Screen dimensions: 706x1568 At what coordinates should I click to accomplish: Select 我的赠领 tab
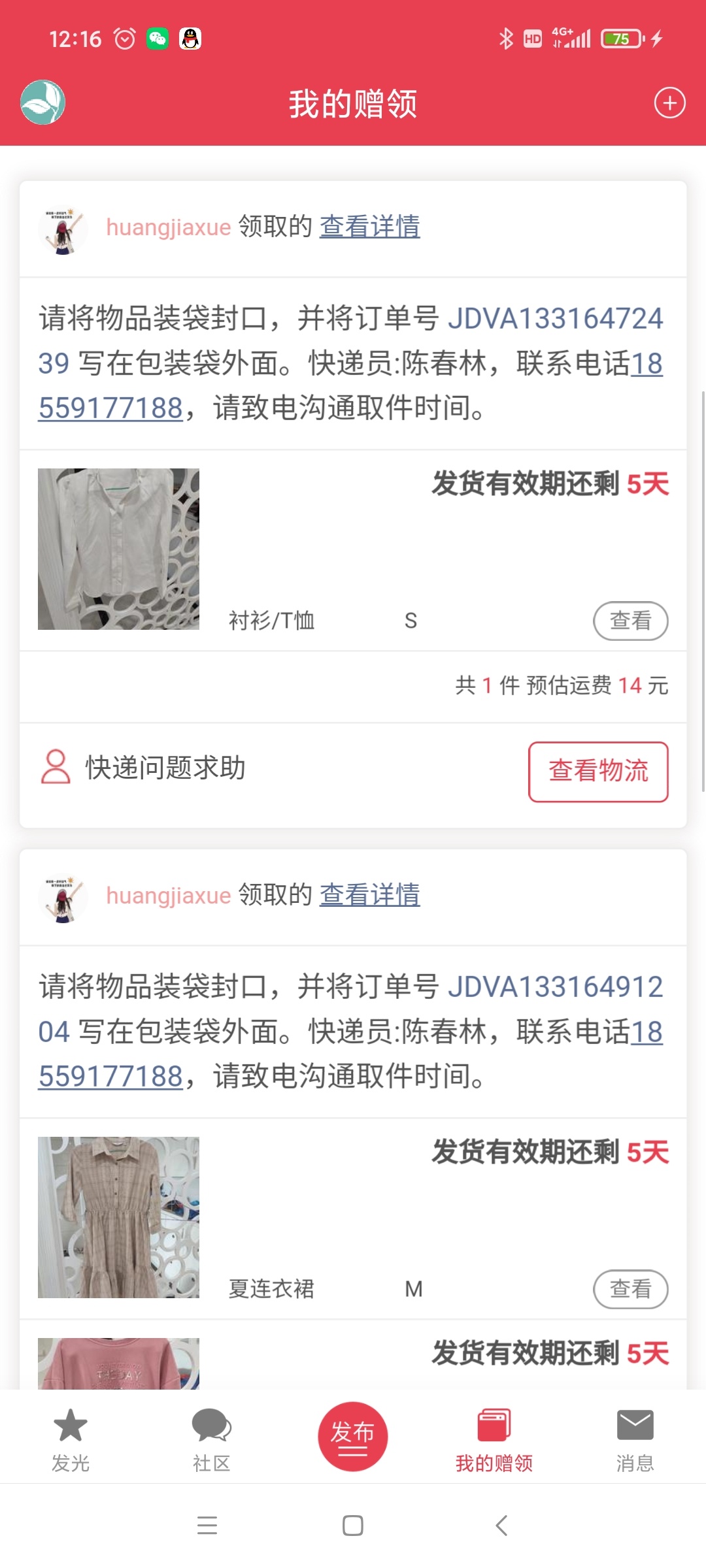point(494,1440)
